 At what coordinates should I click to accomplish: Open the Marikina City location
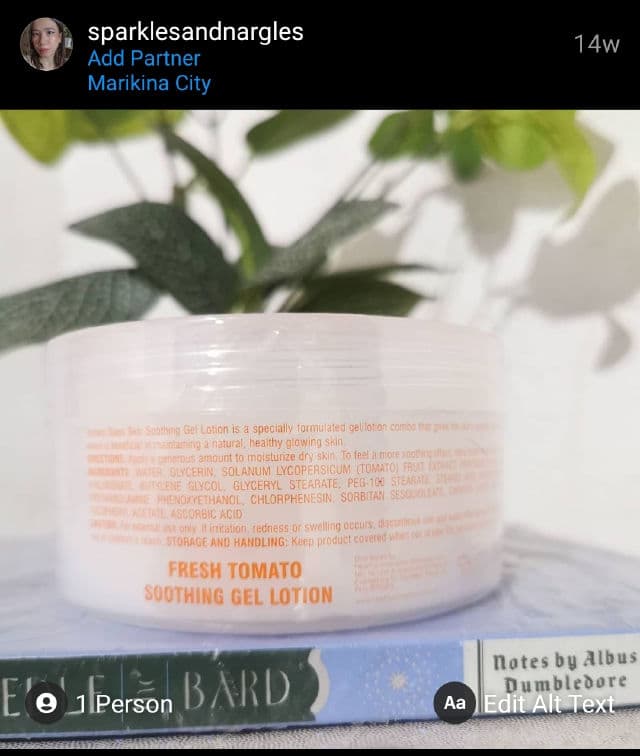tap(149, 83)
